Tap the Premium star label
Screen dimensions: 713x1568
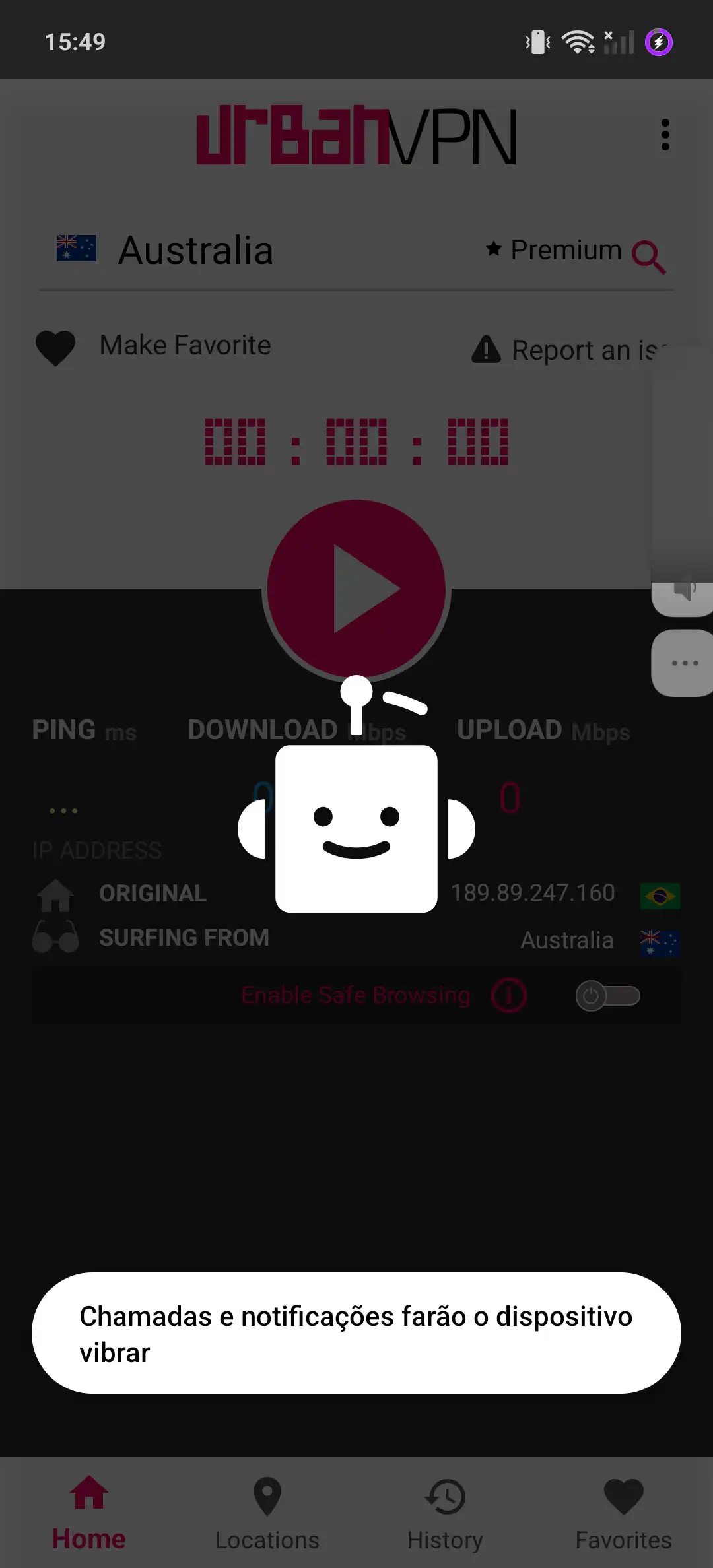555,250
